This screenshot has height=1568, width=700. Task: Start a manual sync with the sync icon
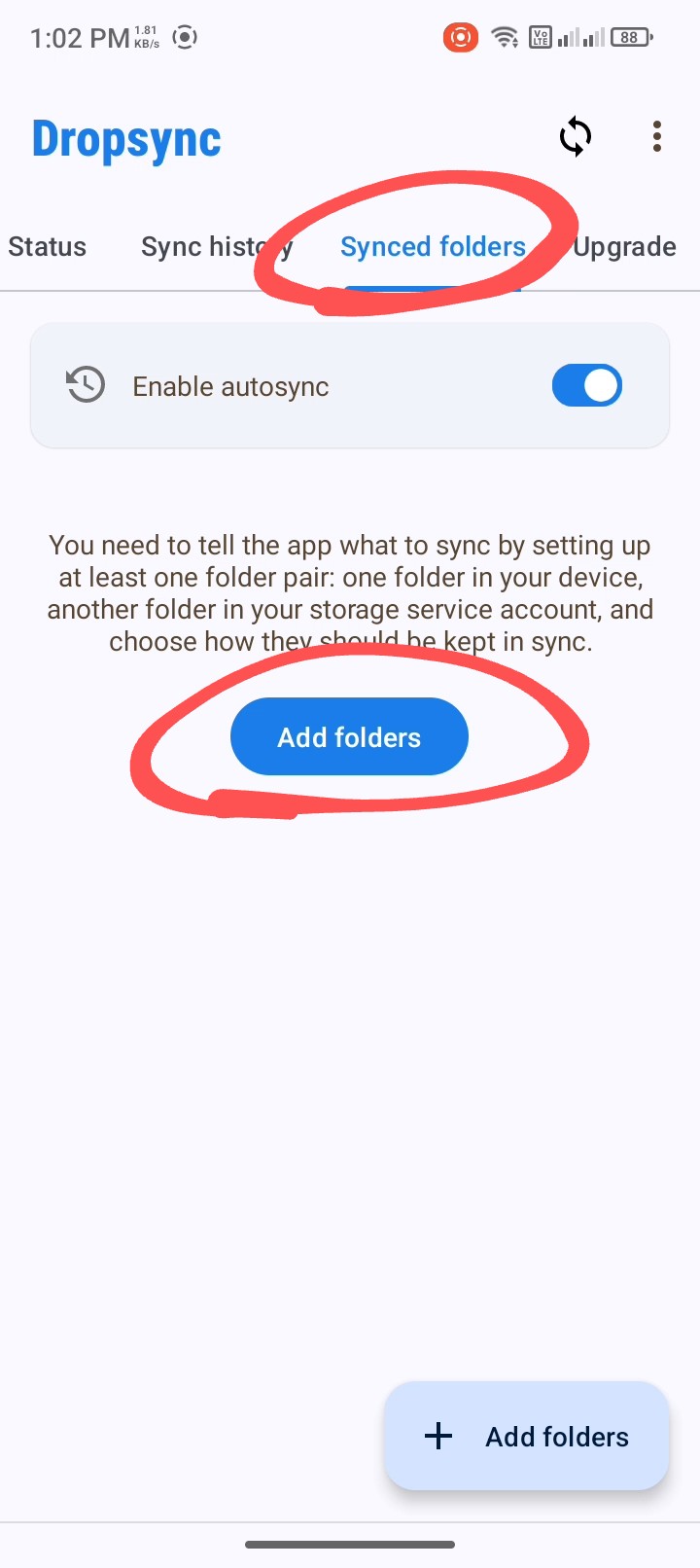tap(576, 137)
